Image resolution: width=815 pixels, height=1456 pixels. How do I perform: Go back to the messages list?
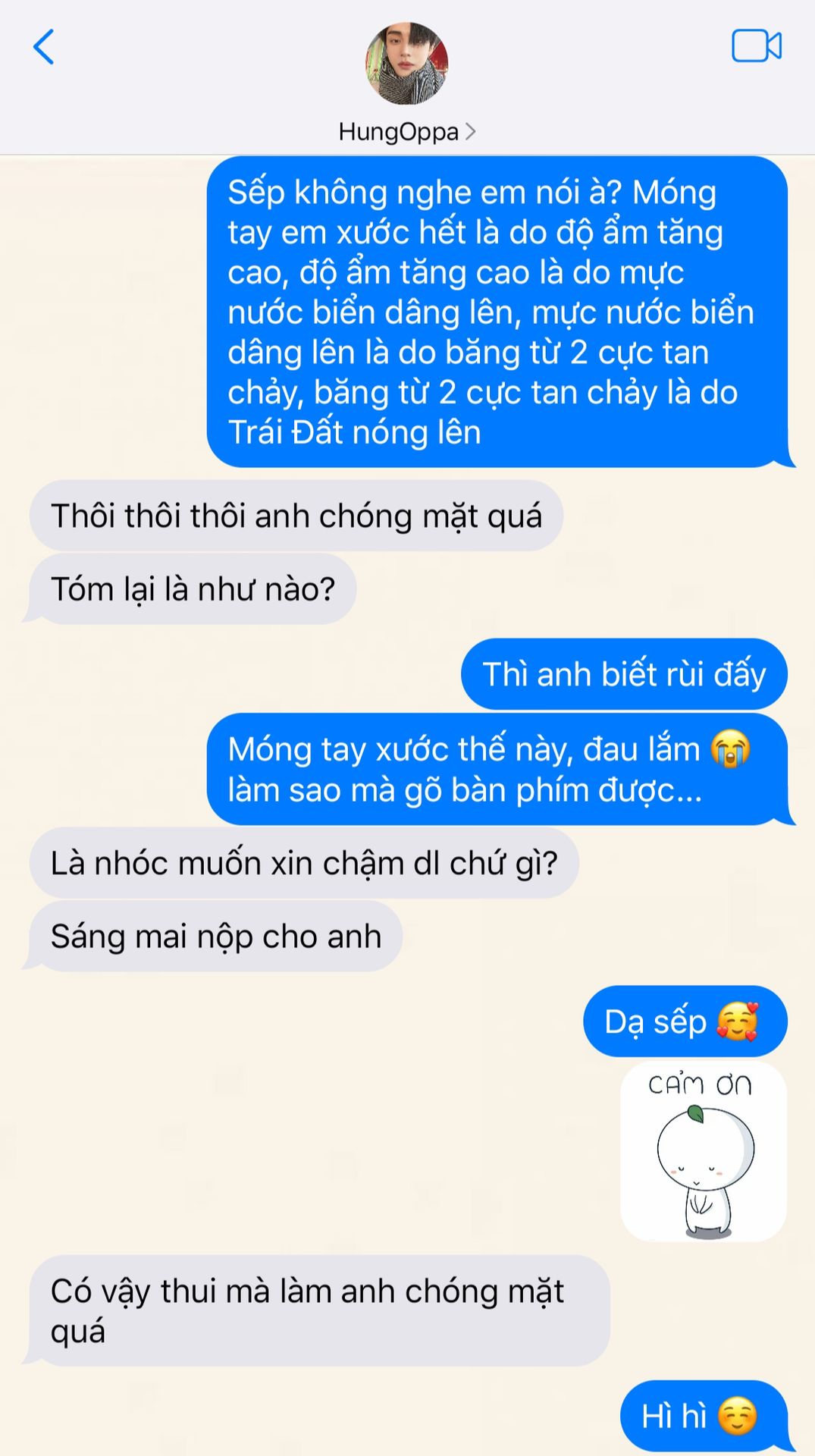pyautogui.click(x=44, y=47)
